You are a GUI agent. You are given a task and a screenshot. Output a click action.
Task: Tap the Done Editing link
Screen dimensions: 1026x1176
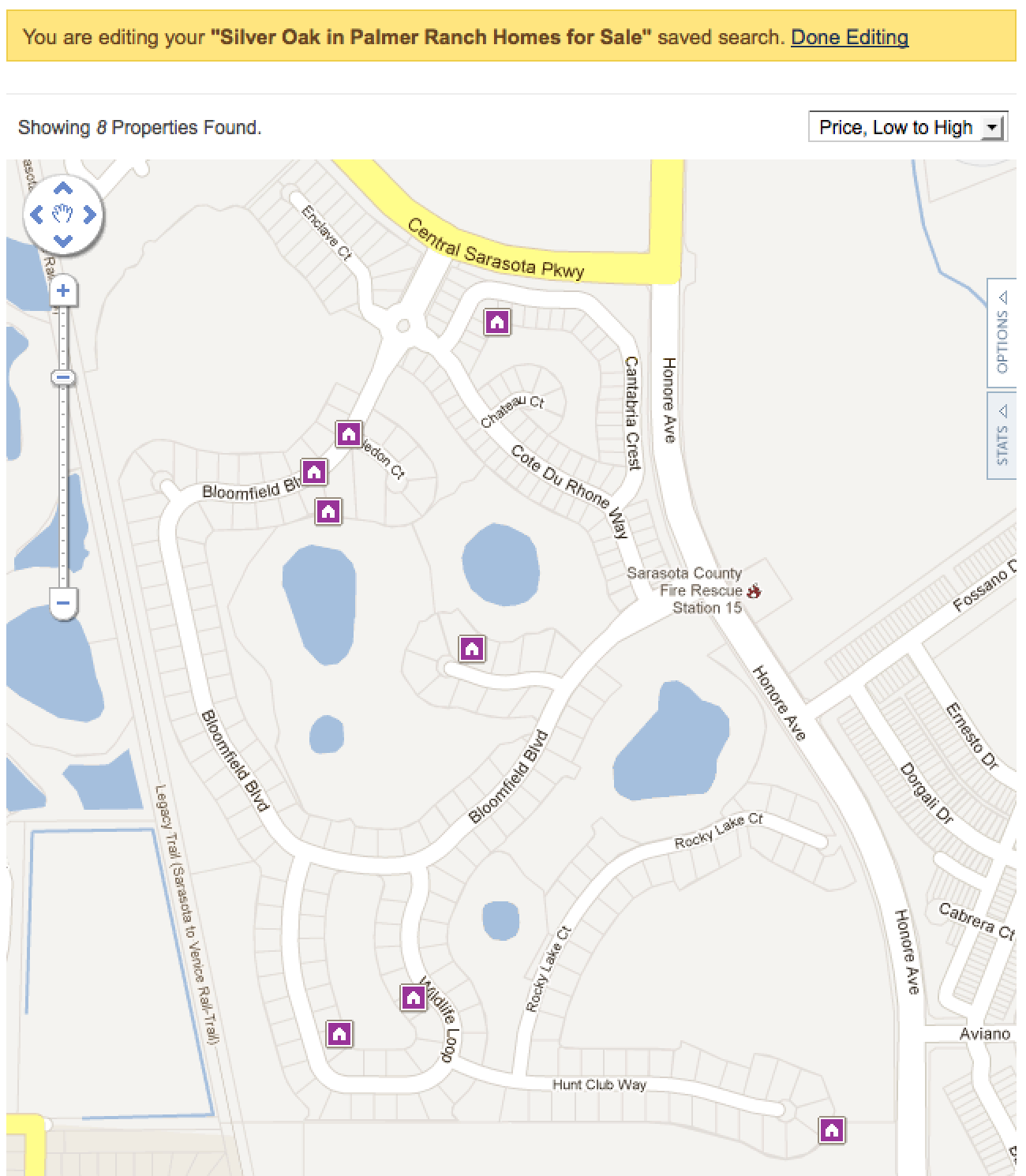[x=849, y=37]
